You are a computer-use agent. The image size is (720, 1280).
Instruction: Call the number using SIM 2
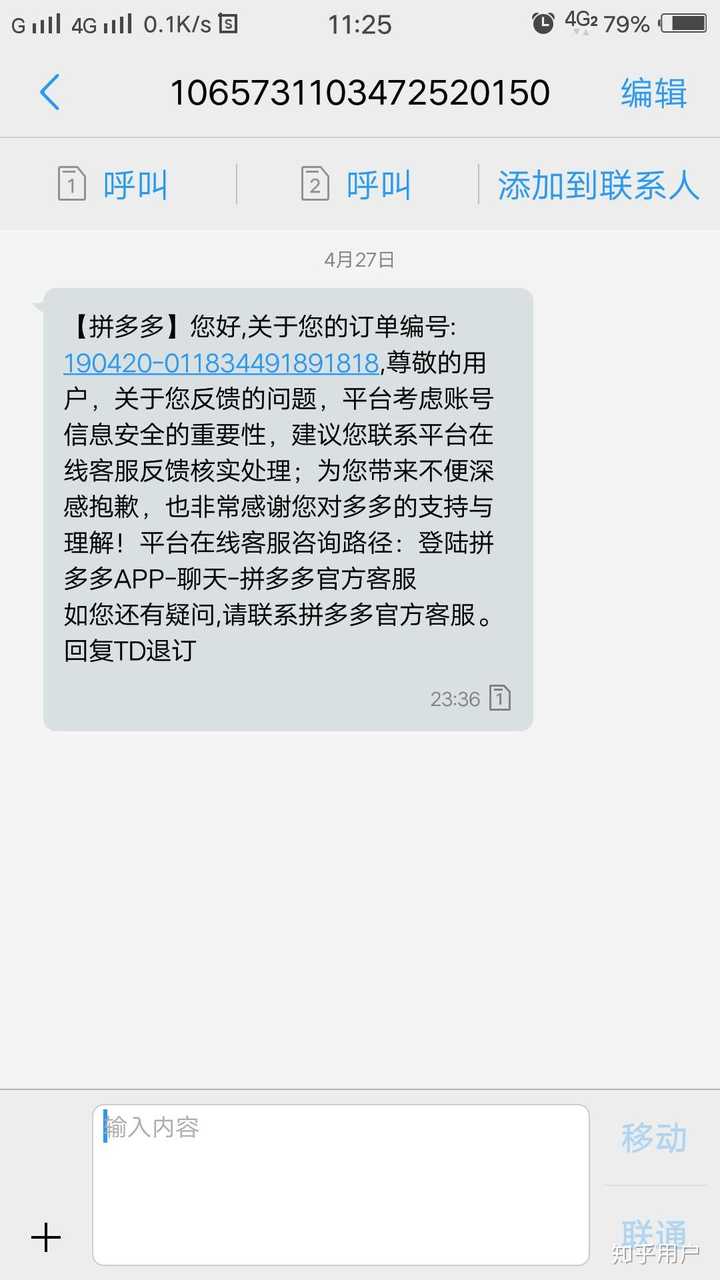357,185
